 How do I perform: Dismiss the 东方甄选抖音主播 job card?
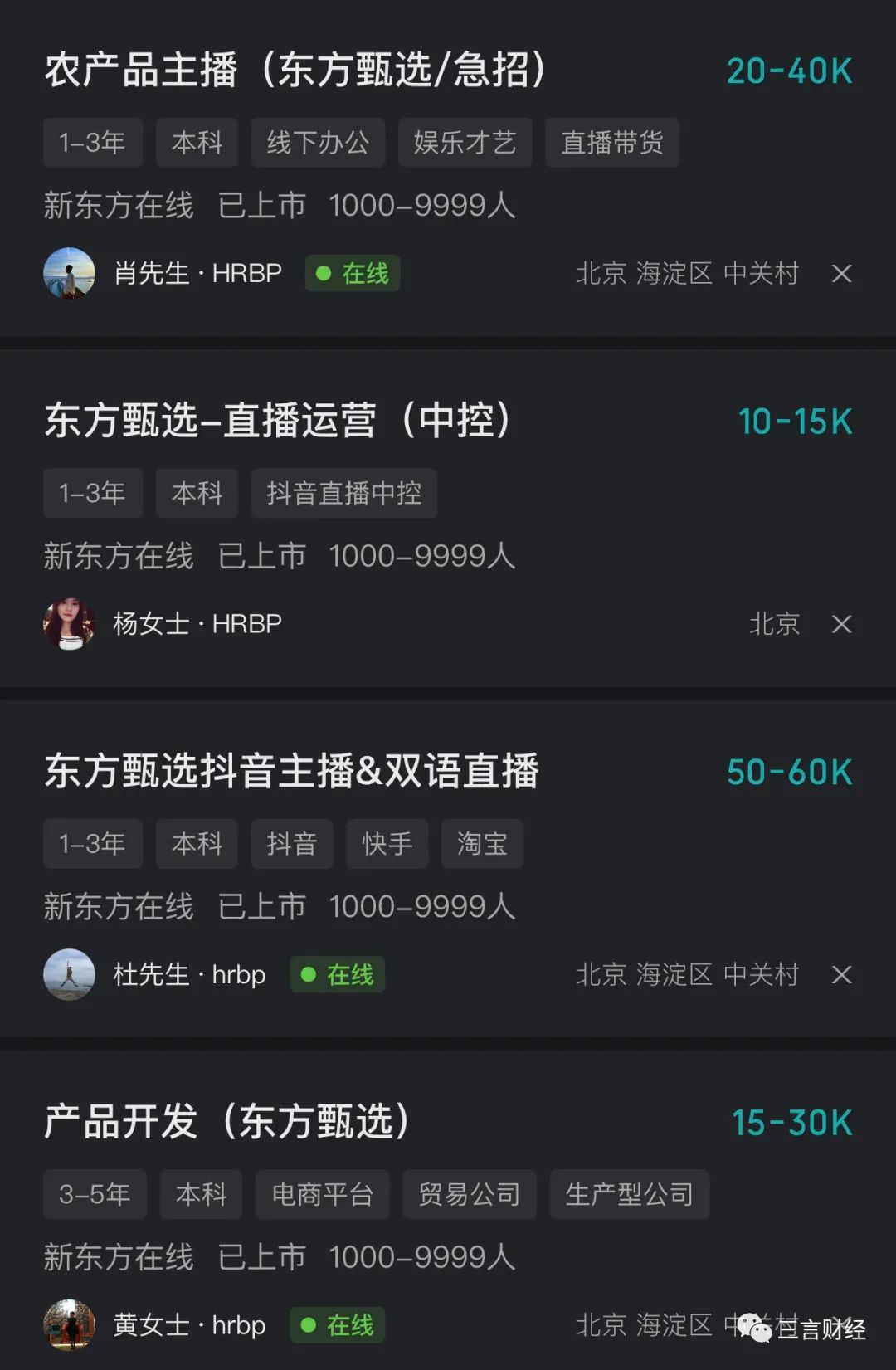coord(842,975)
